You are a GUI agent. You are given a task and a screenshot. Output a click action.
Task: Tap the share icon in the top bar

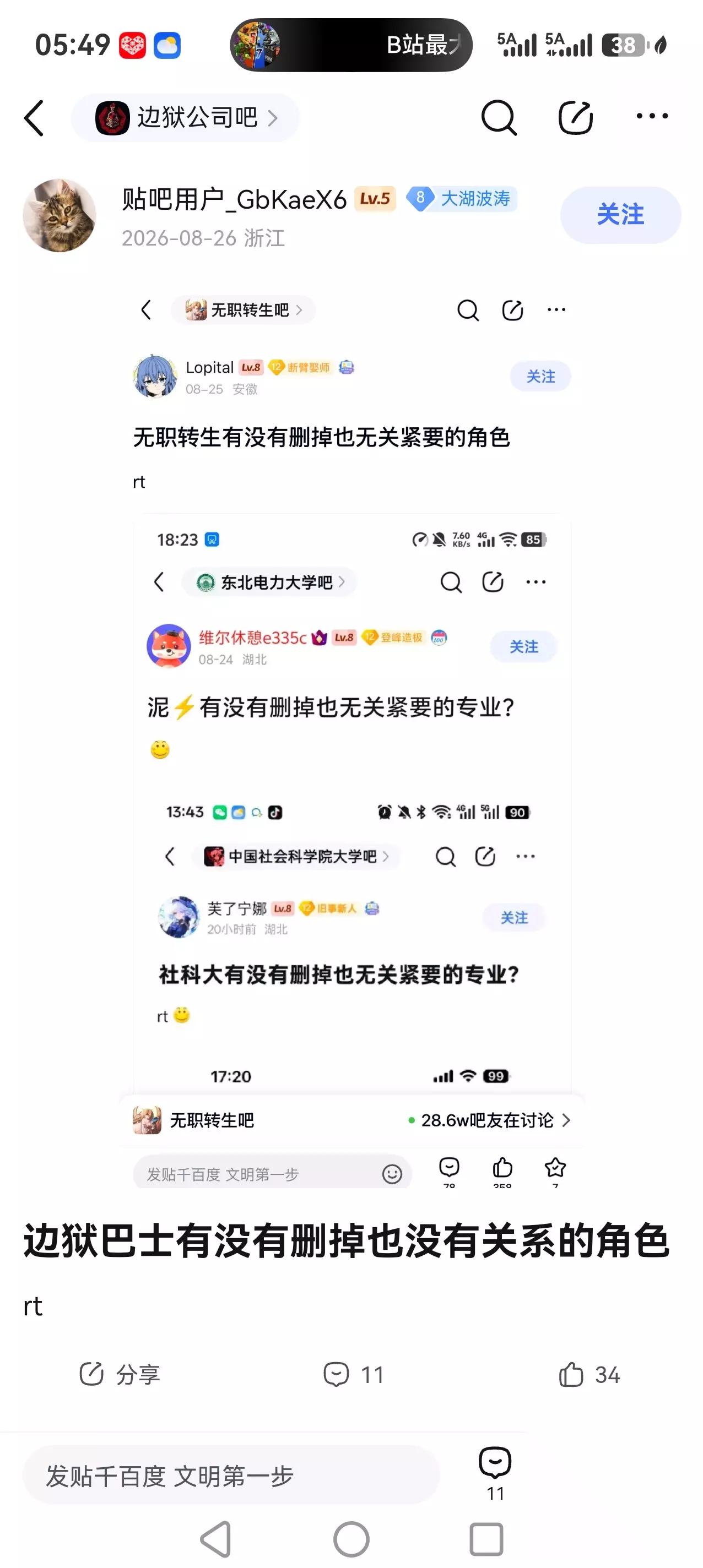[575, 117]
